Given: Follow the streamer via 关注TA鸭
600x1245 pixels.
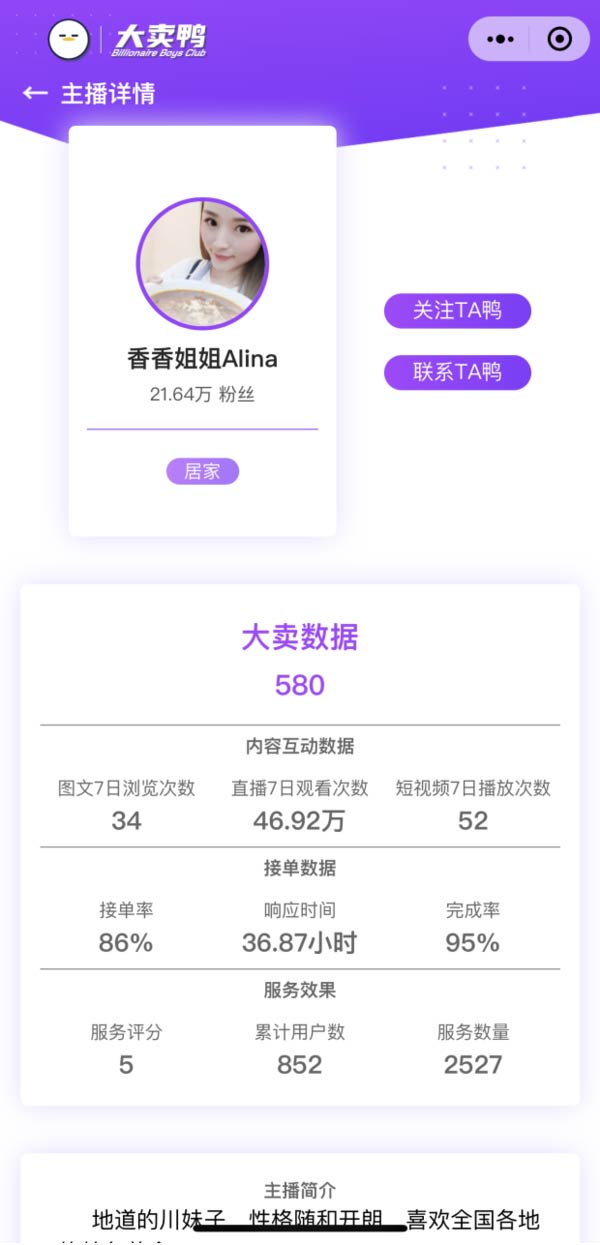Looking at the screenshot, I should 457,311.
